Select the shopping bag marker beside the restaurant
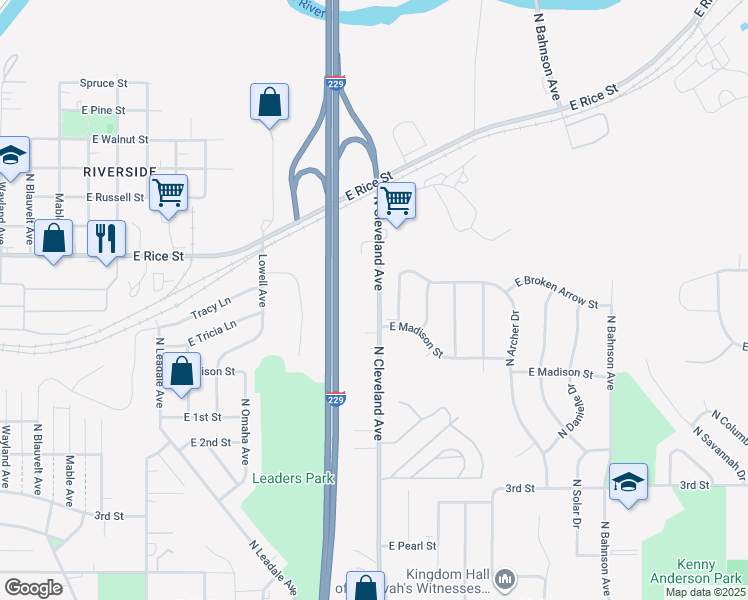 54,238
